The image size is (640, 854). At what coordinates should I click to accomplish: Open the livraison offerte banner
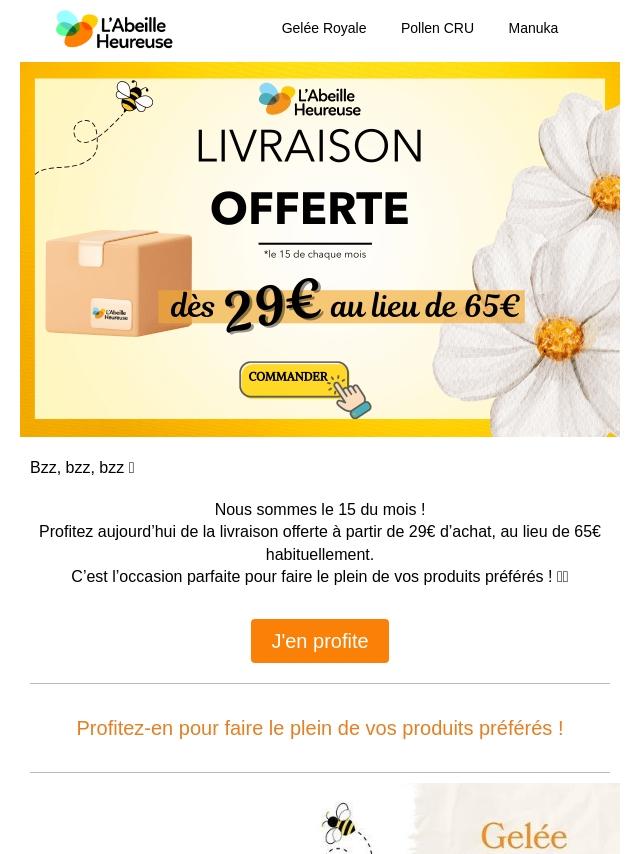coord(319,249)
